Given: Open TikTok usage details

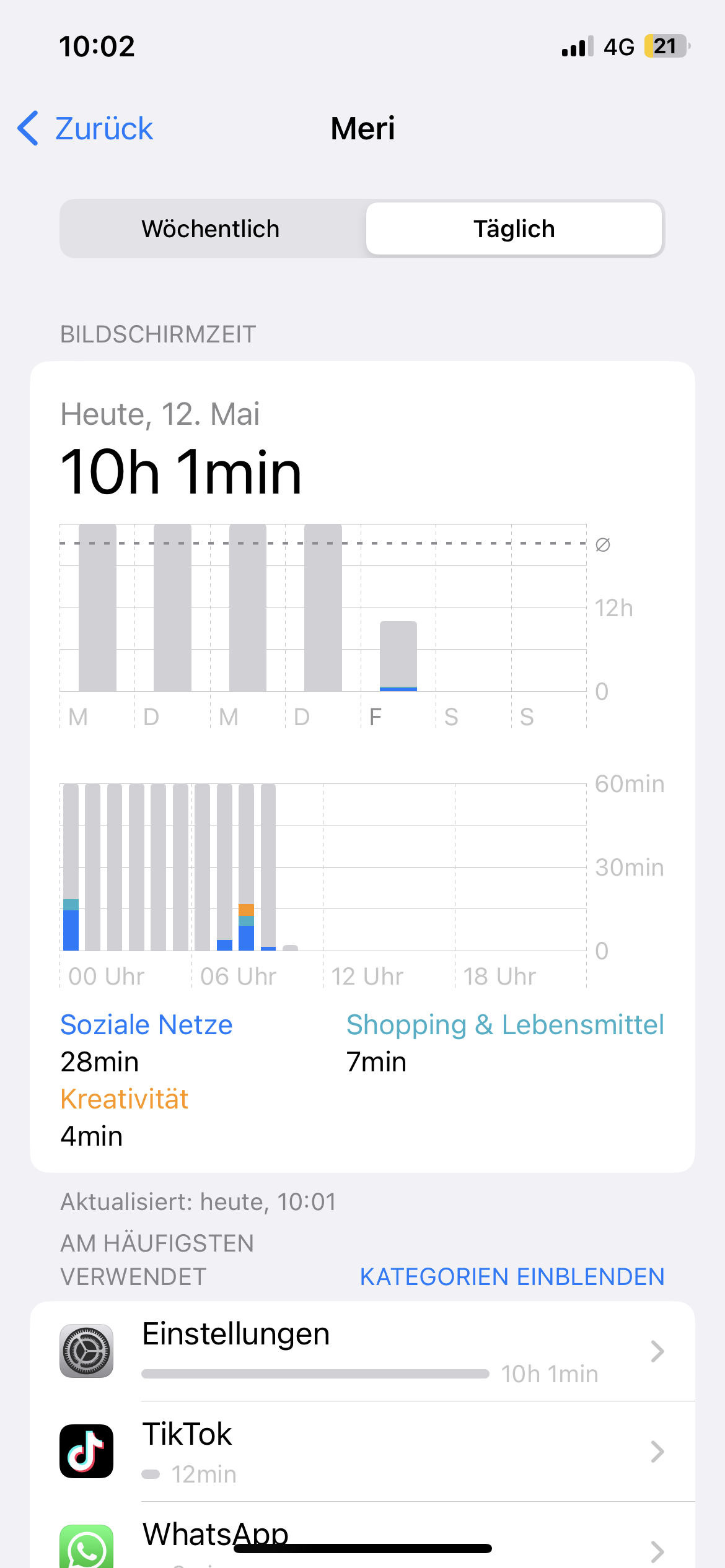Looking at the screenshot, I should [x=362, y=1452].
